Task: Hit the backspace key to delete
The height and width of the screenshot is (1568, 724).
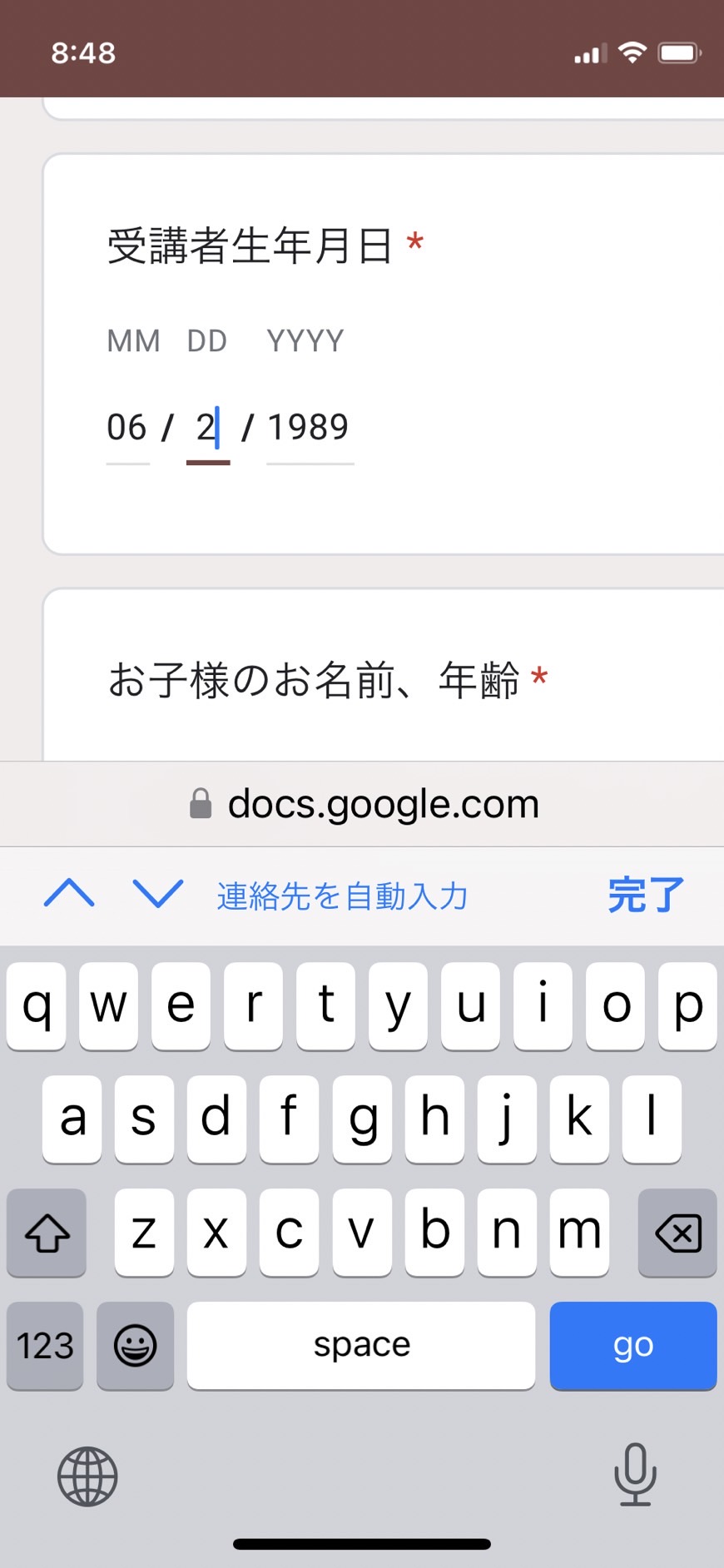Action: click(677, 1233)
